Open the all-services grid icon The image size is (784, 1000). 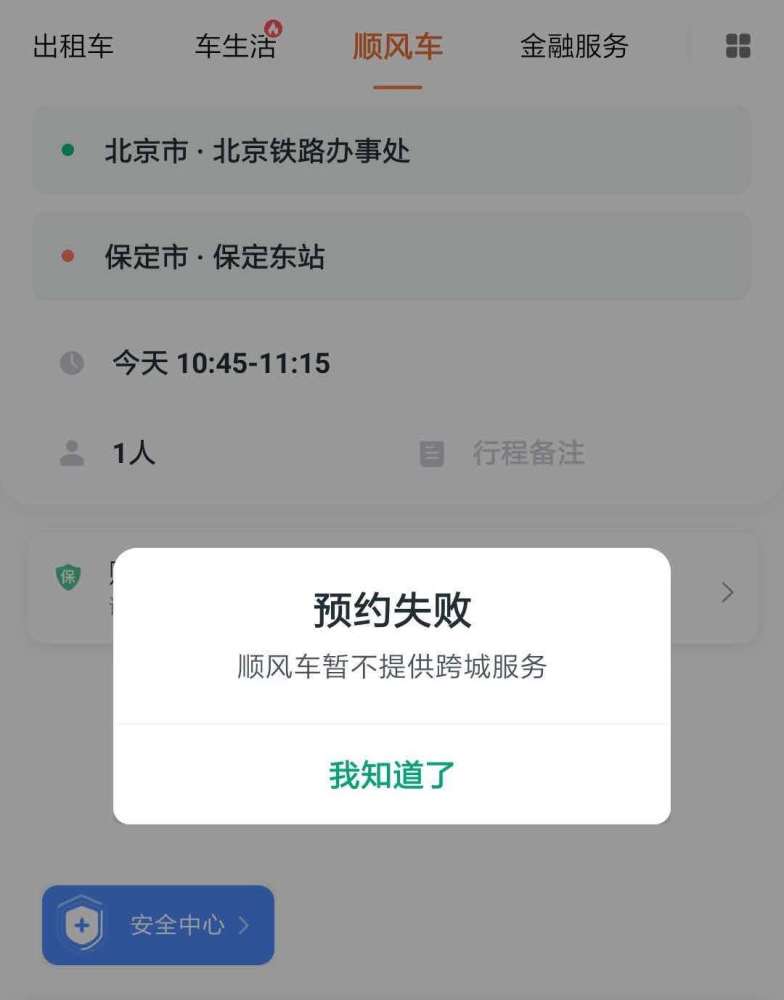[738, 46]
